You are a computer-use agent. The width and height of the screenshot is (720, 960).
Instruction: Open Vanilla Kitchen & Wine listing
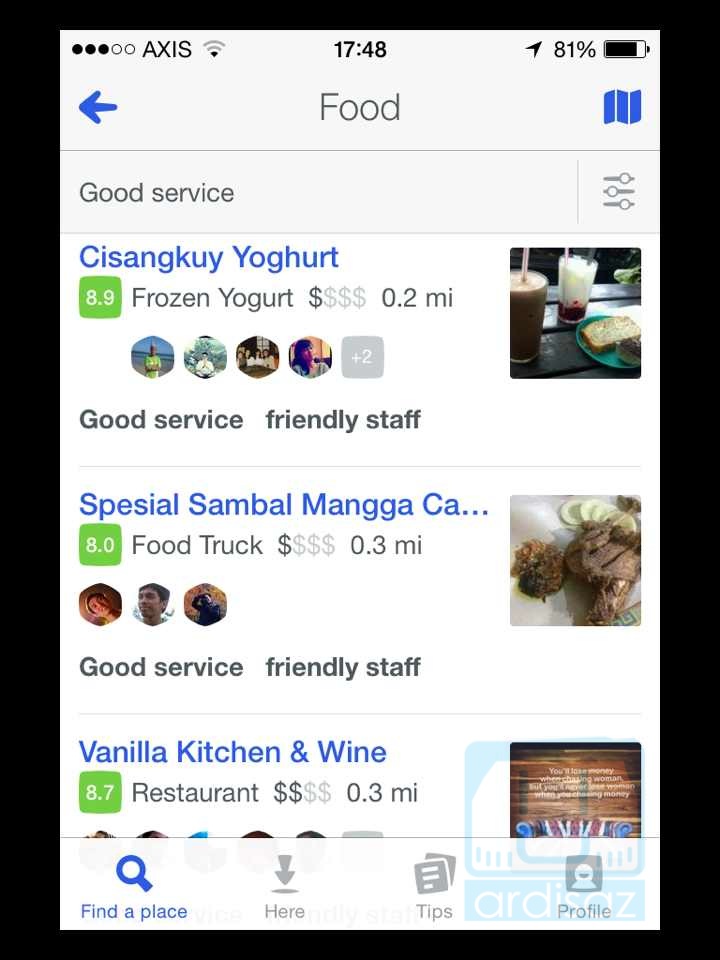point(233,752)
